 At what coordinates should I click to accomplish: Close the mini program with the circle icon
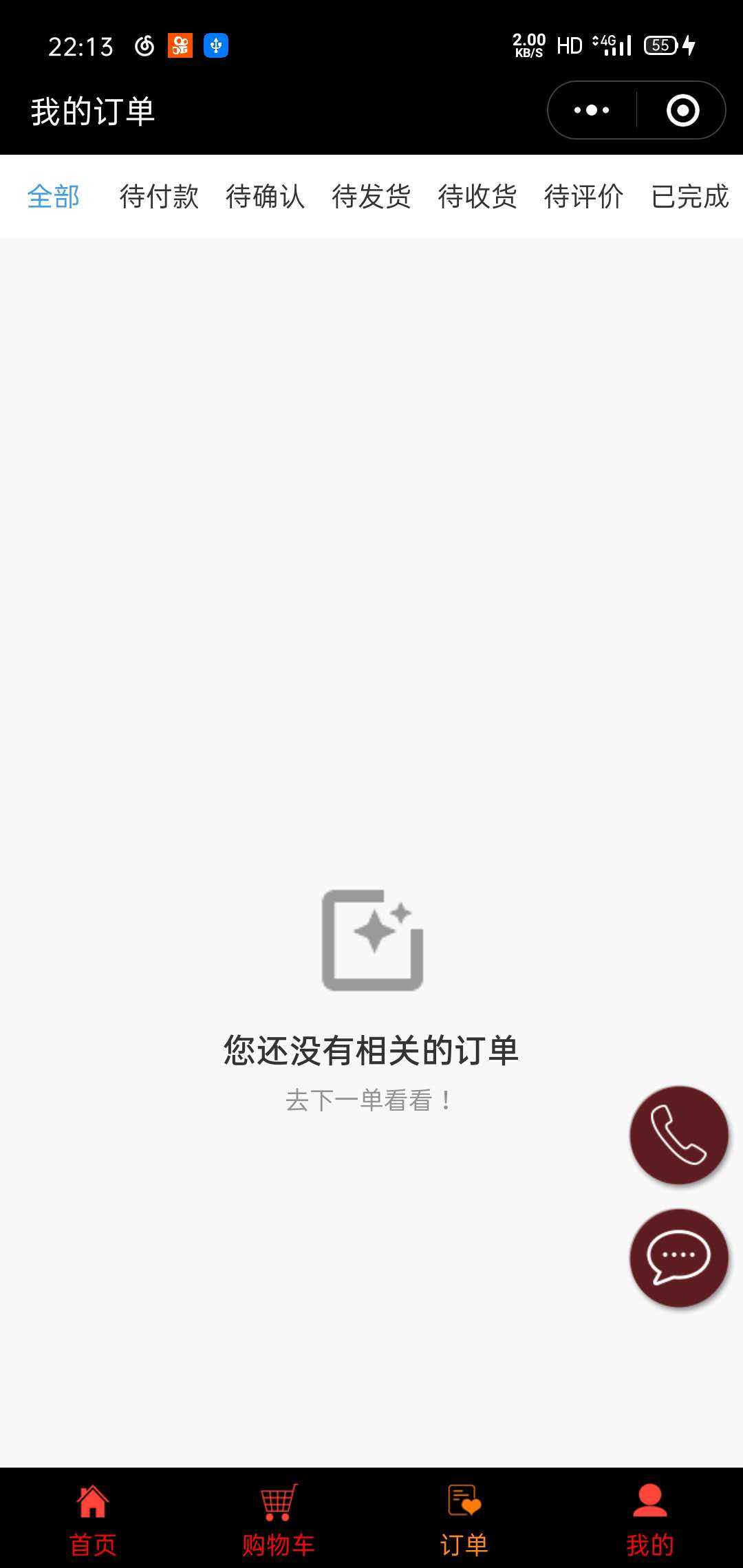coord(682,110)
